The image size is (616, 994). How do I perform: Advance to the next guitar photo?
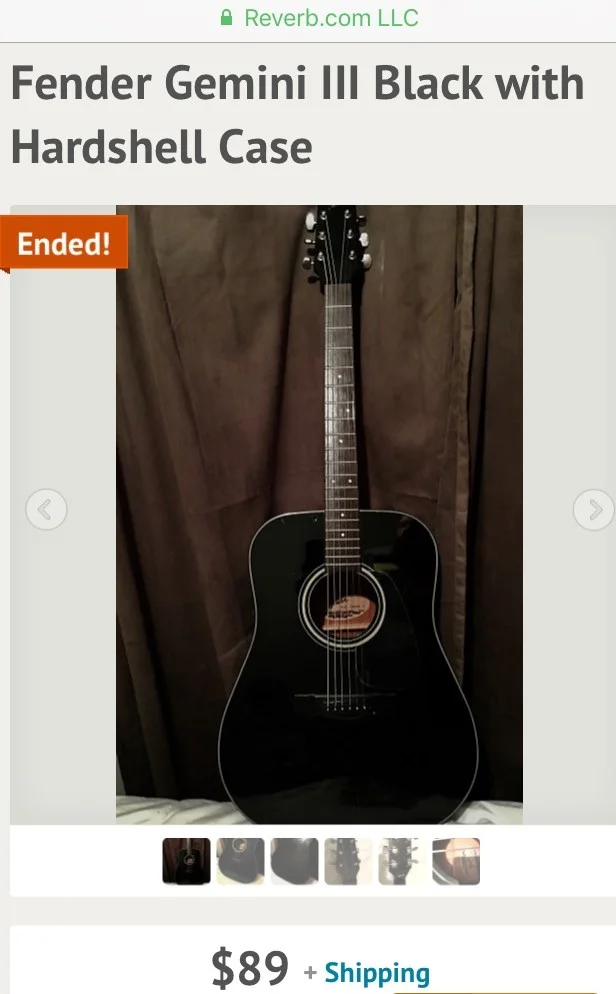[593, 510]
